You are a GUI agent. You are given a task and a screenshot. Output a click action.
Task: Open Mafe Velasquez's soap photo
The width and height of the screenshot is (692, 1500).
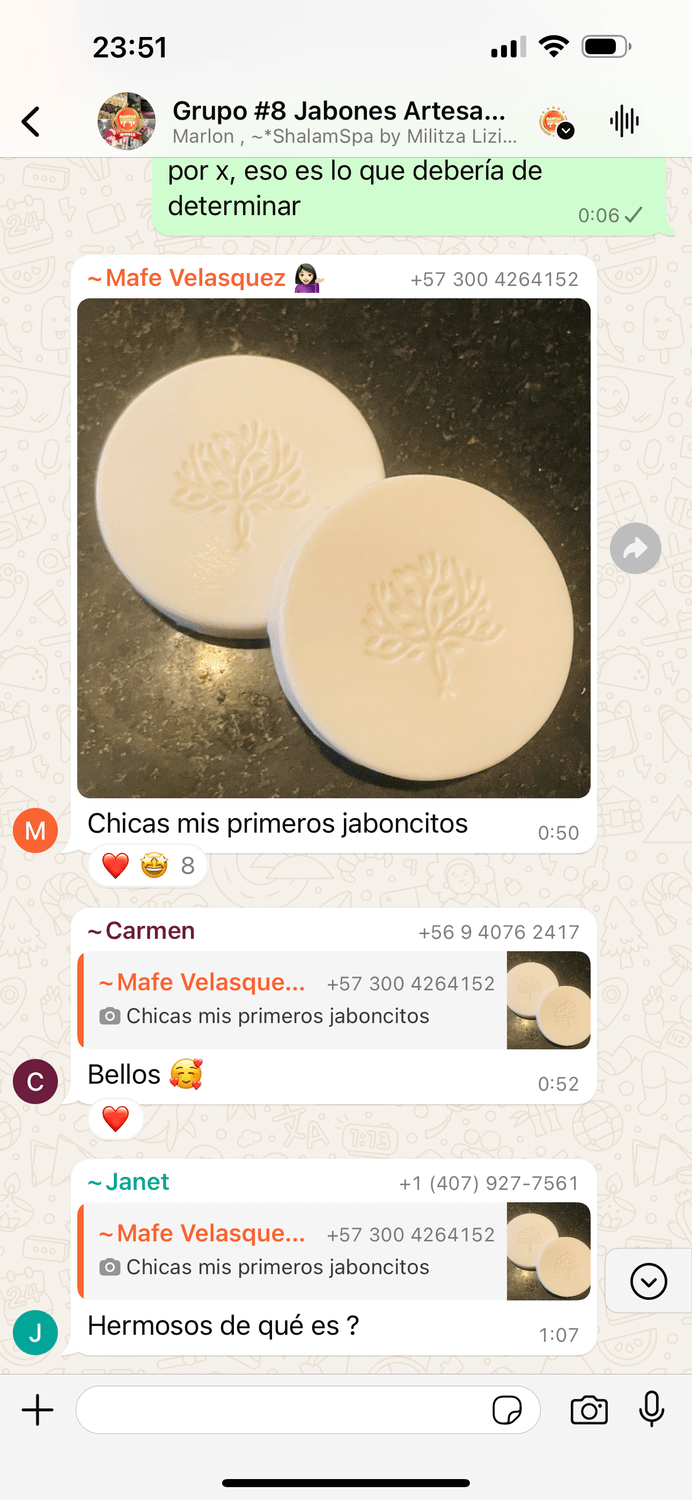(333, 547)
